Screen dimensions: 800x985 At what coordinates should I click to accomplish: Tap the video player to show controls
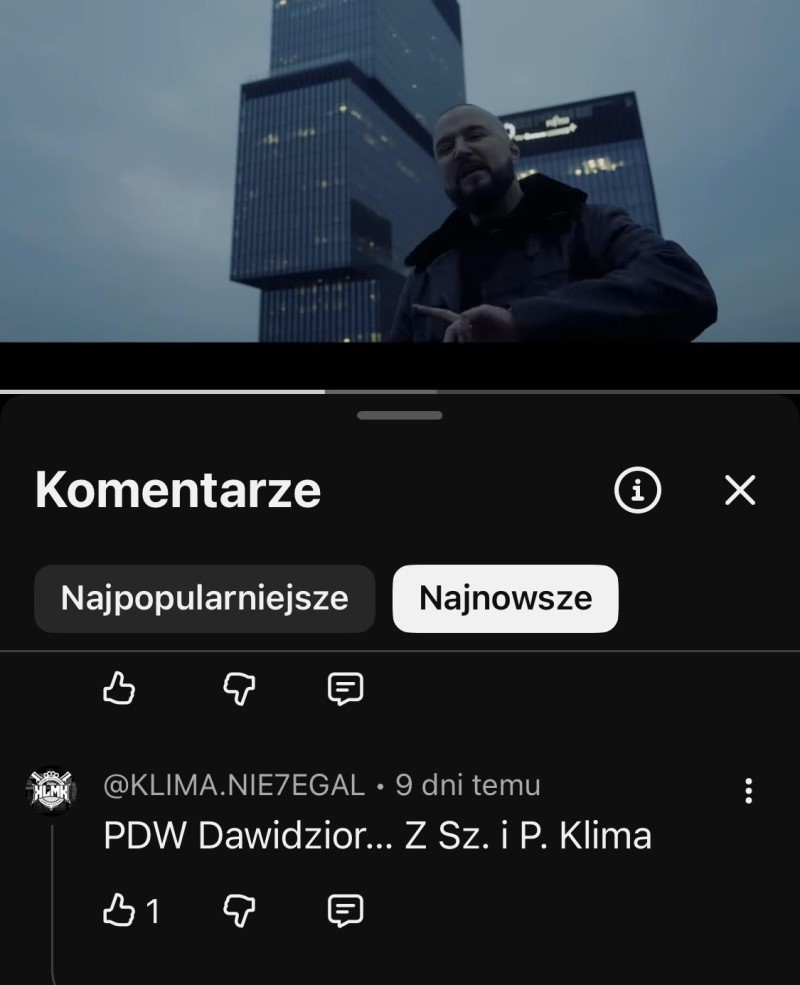tap(400, 172)
